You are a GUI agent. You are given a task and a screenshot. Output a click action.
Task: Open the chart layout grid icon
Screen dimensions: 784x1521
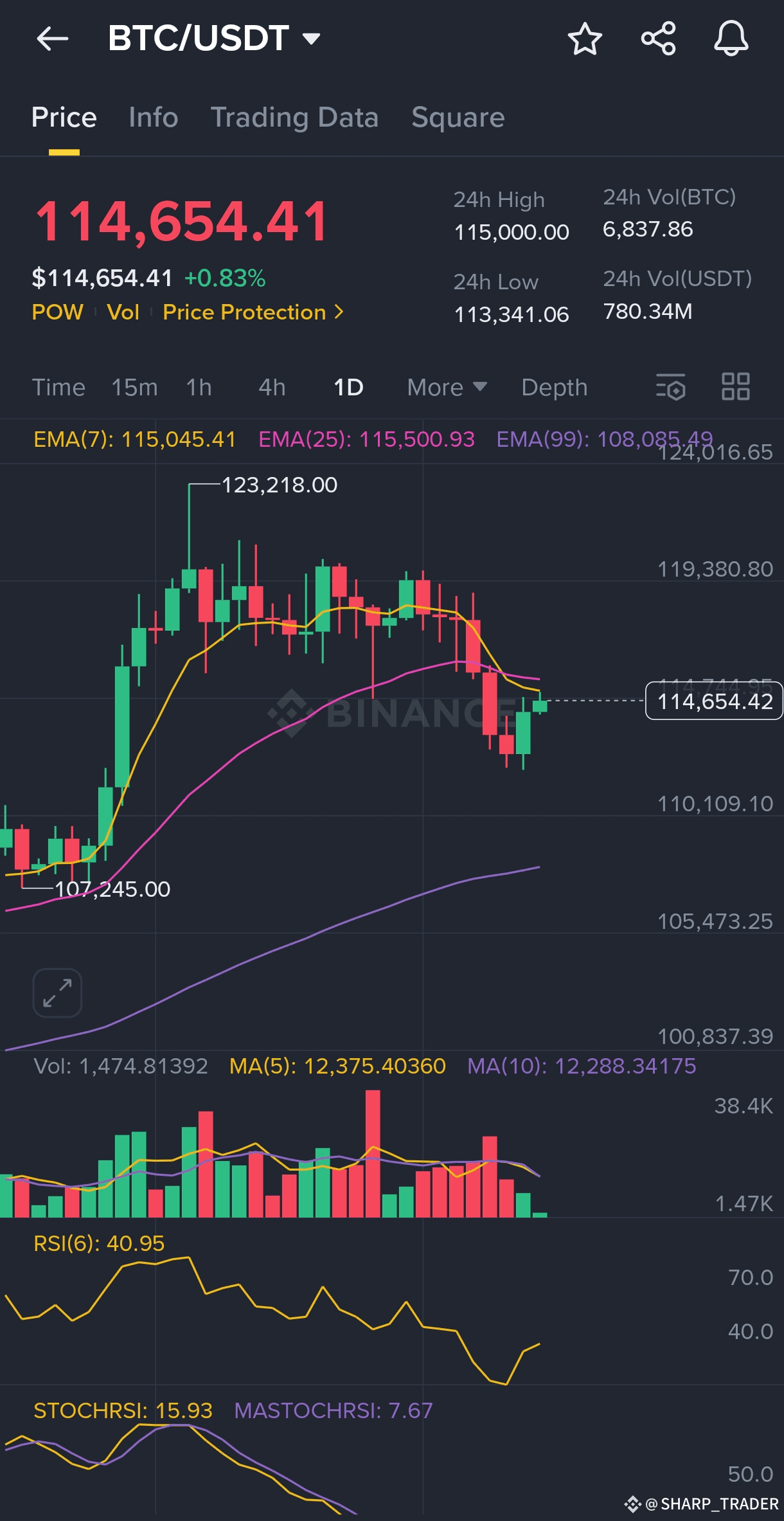tap(735, 387)
